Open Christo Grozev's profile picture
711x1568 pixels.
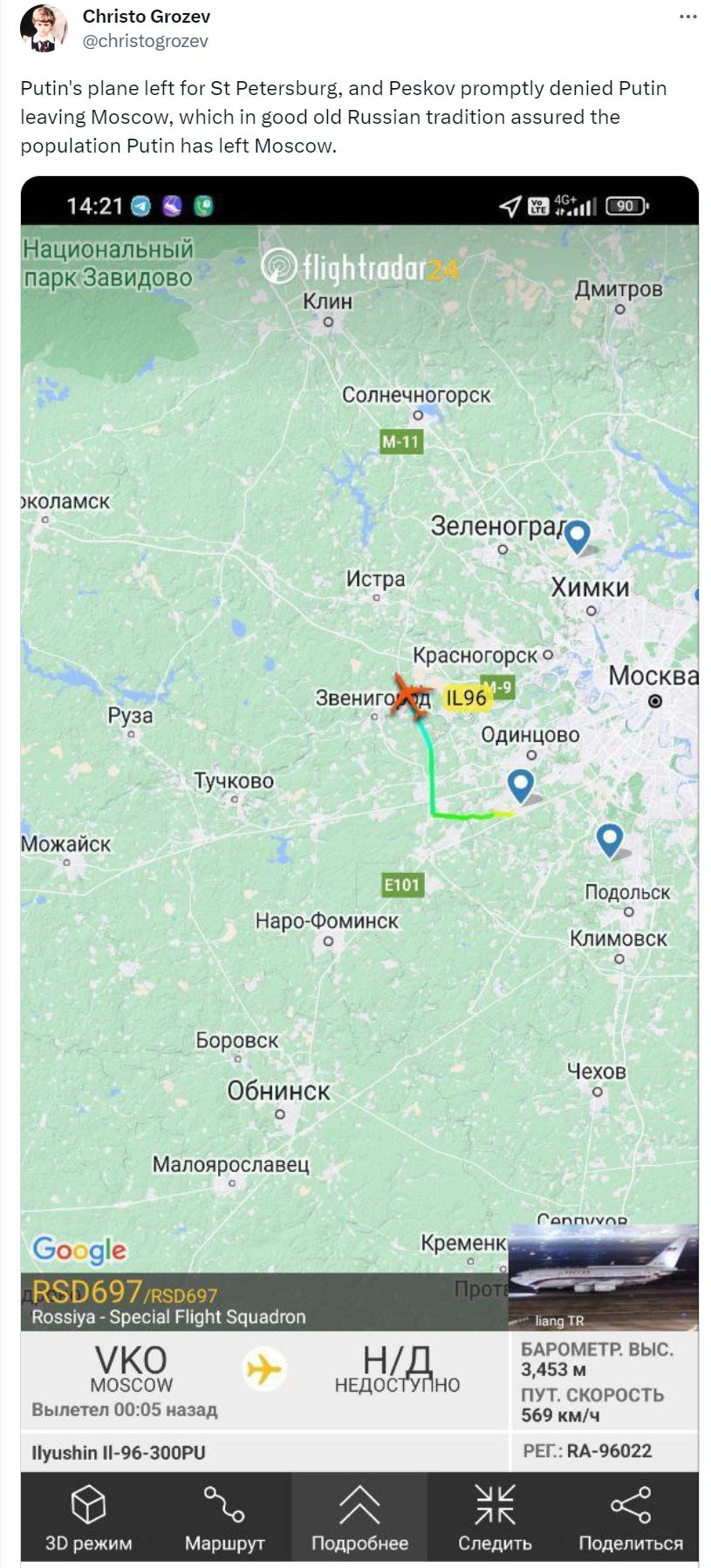click(43, 28)
